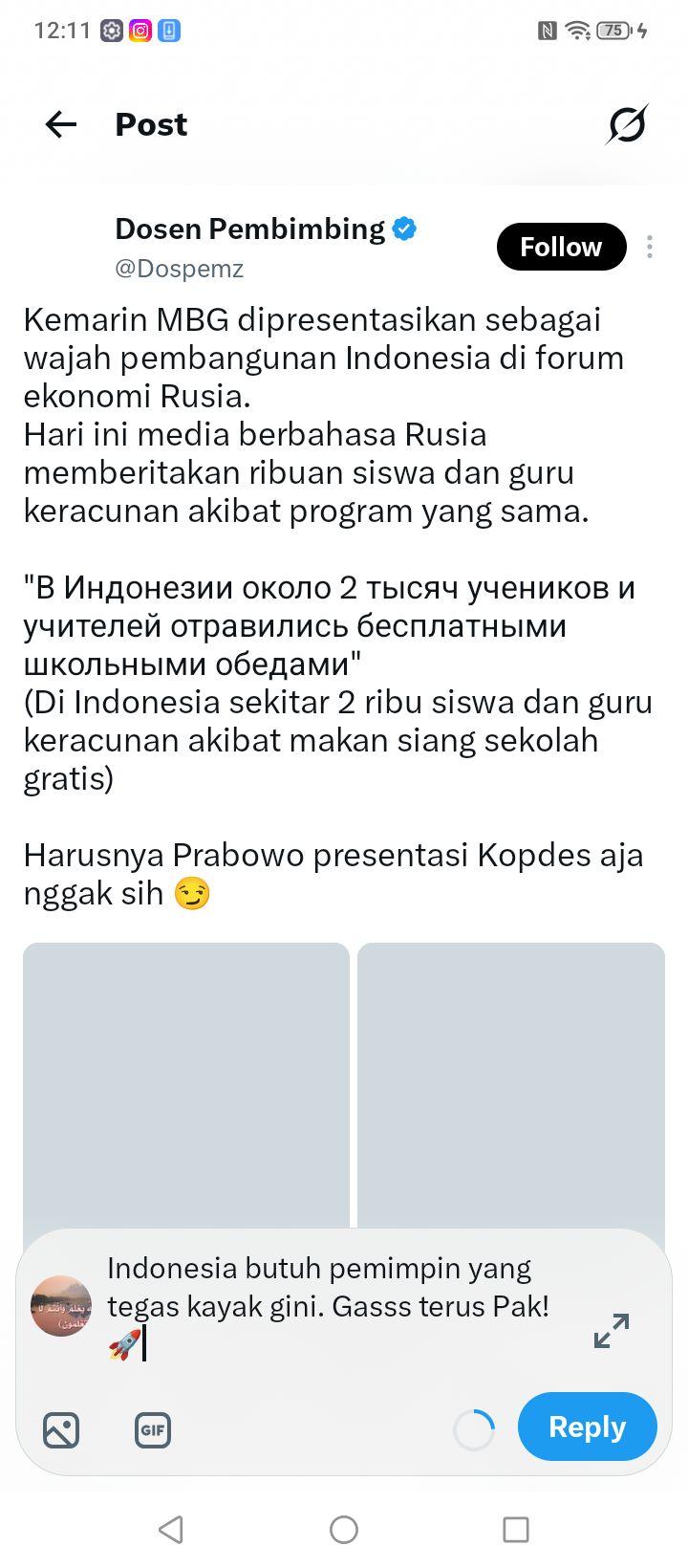This screenshot has width=688, height=1568.
Task: Open recent apps from navigation bar
Action: click(x=516, y=1530)
